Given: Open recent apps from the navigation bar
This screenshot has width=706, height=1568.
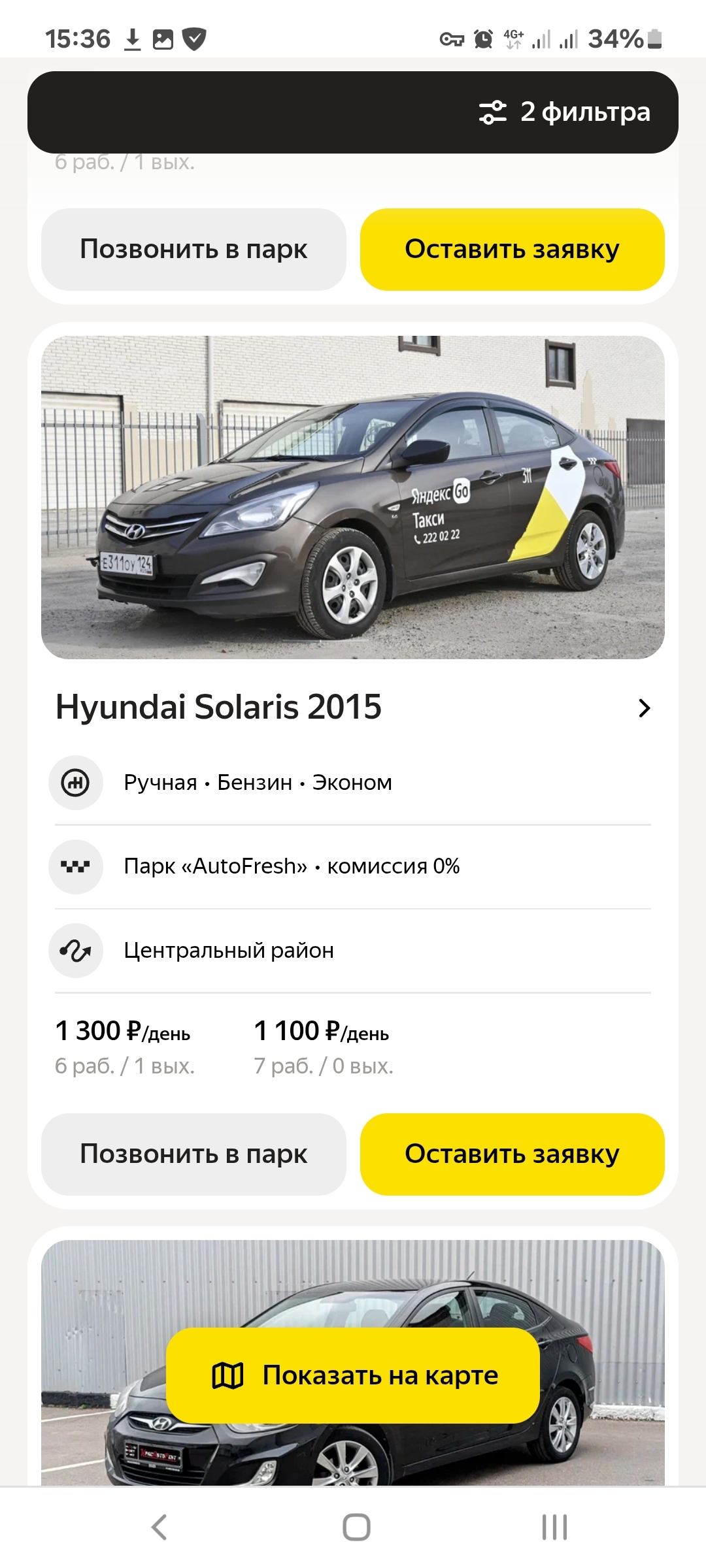Looking at the screenshot, I should pyautogui.click(x=554, y=1527).
